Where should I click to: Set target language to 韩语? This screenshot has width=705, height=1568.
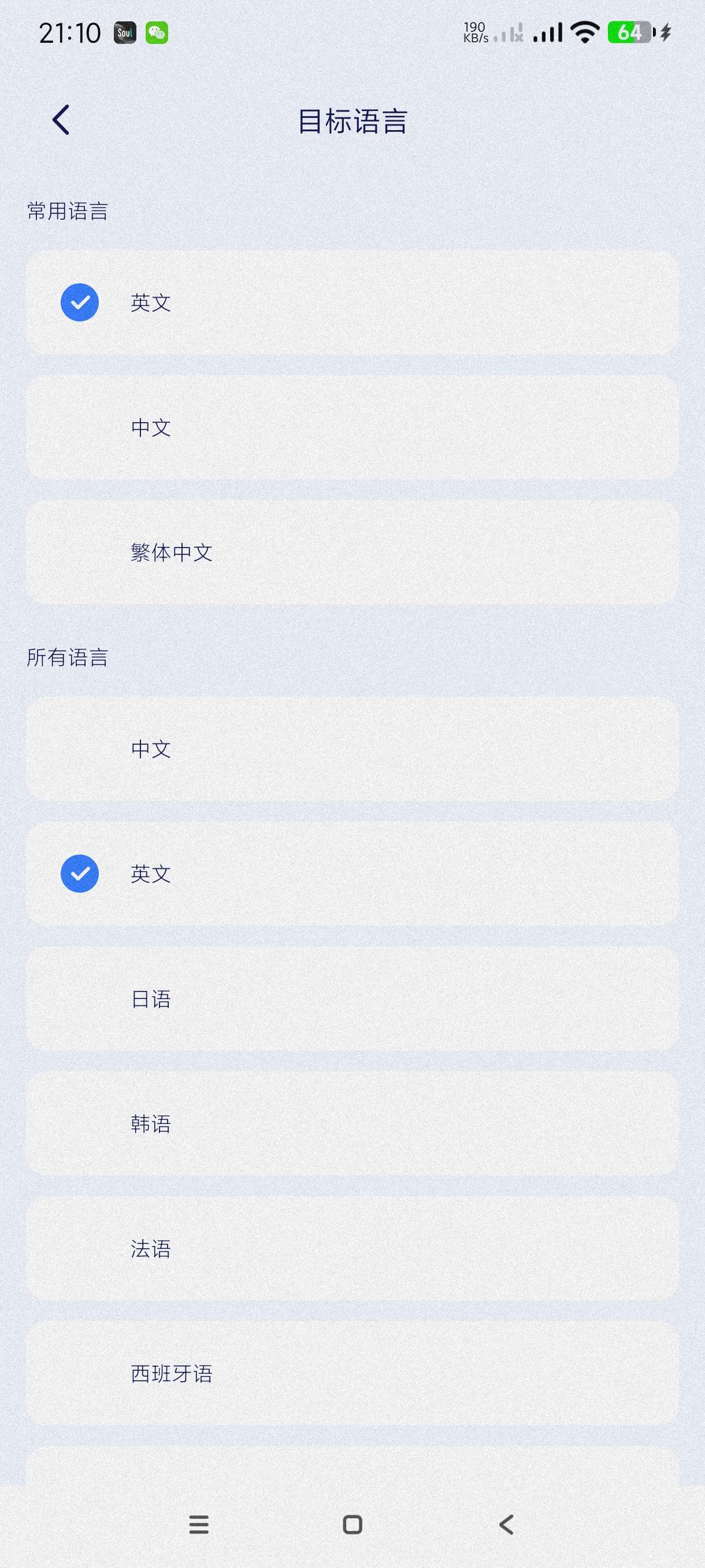351,1123
